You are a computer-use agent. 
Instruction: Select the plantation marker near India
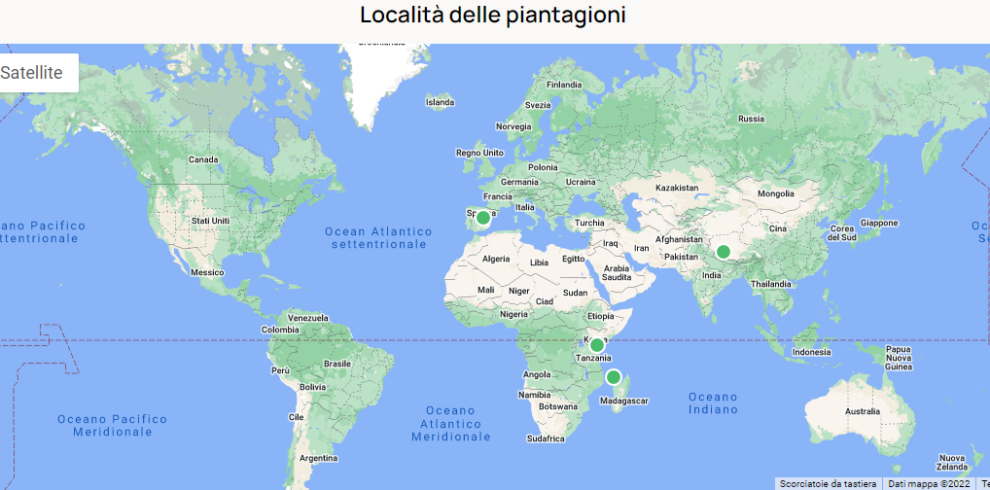(x=723, y=251)
